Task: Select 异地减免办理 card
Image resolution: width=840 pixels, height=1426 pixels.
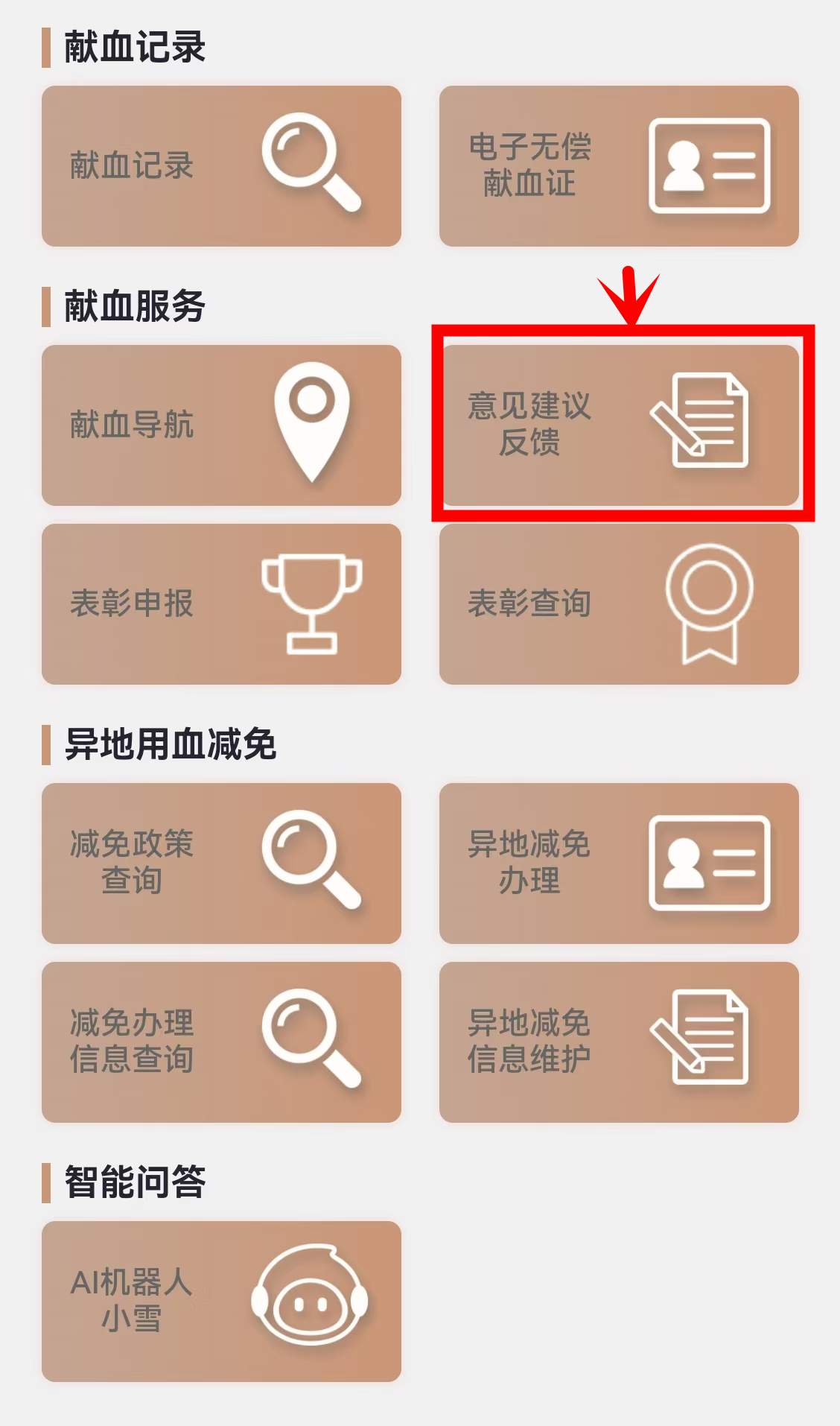Action: pos(619,863)
